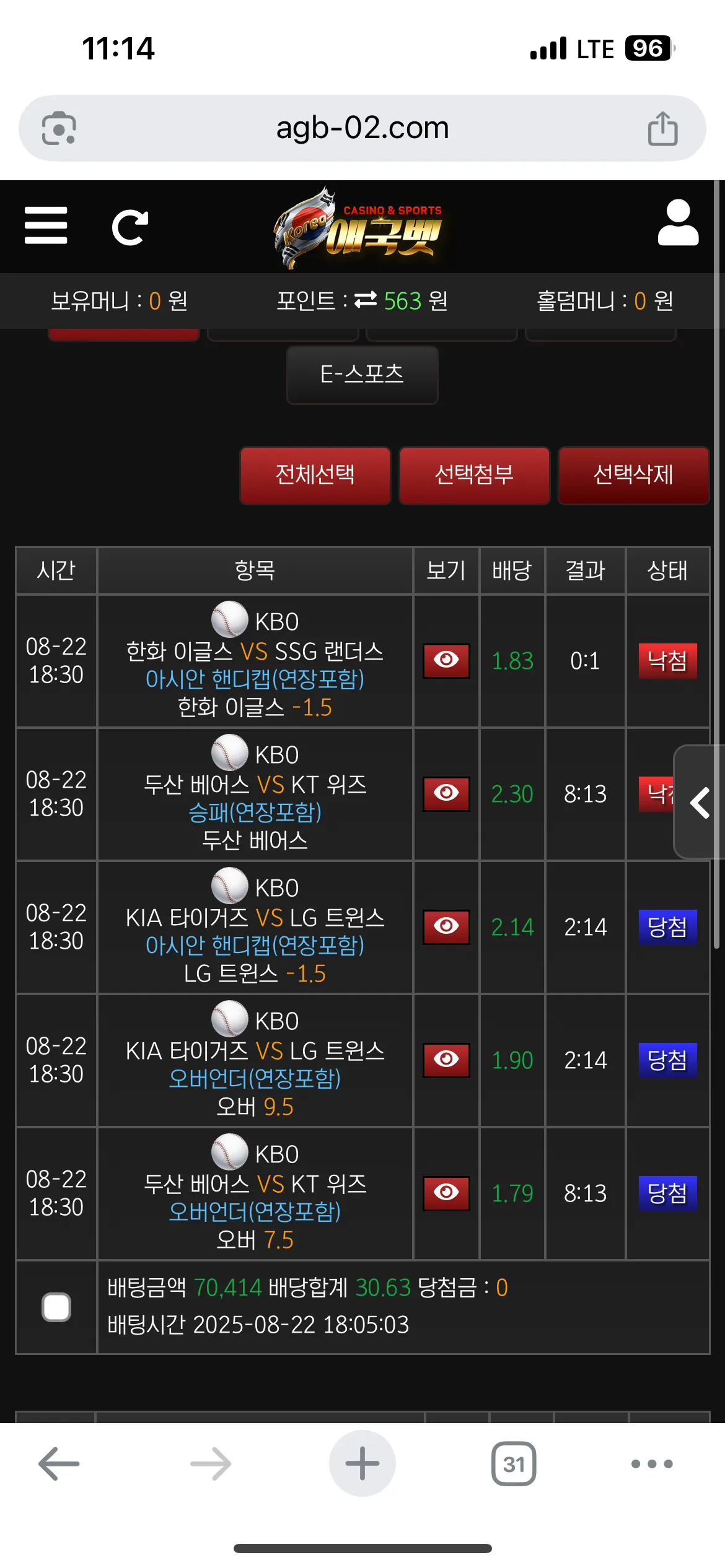Tap the eye icon on the 2.30 odds row
This screenshot has height=1568, width=725.
click(446, 794)
